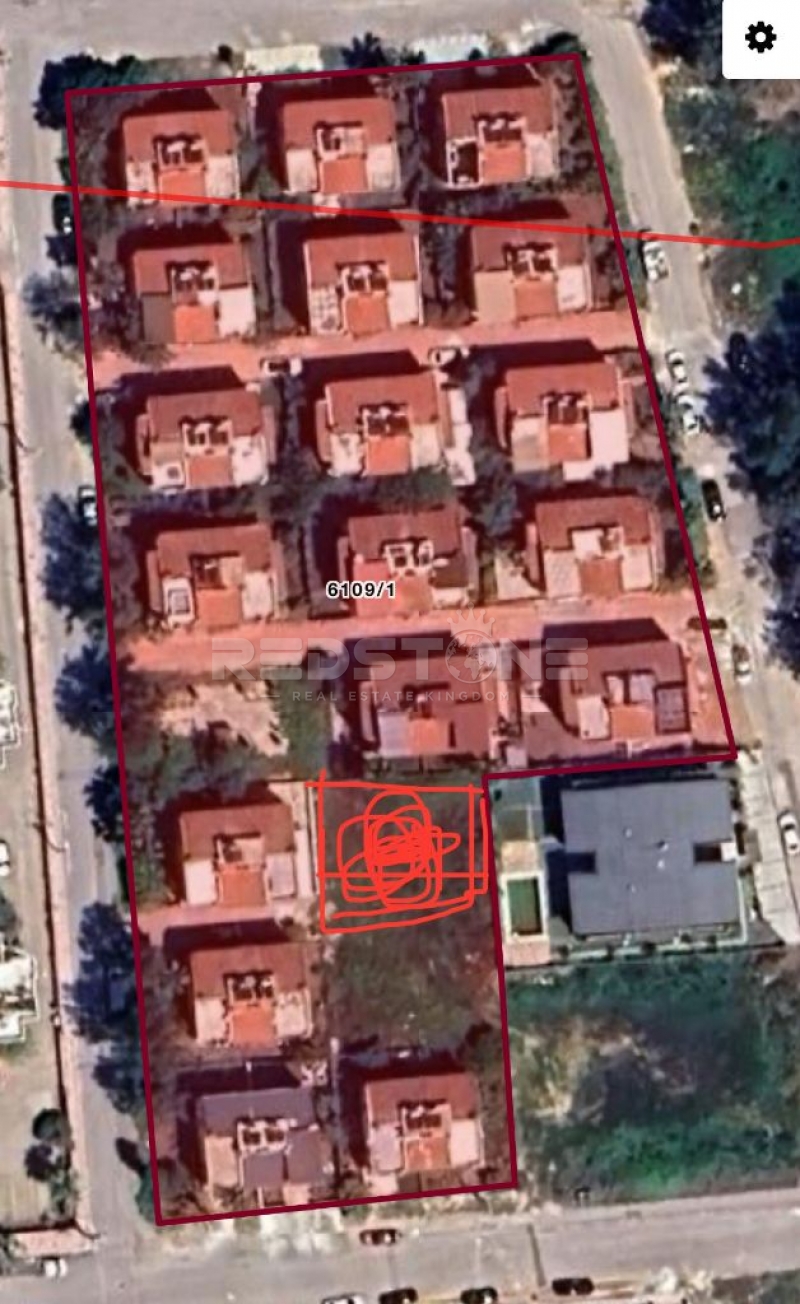
Task: Open the settings gear icon
Action: point(760,38)
